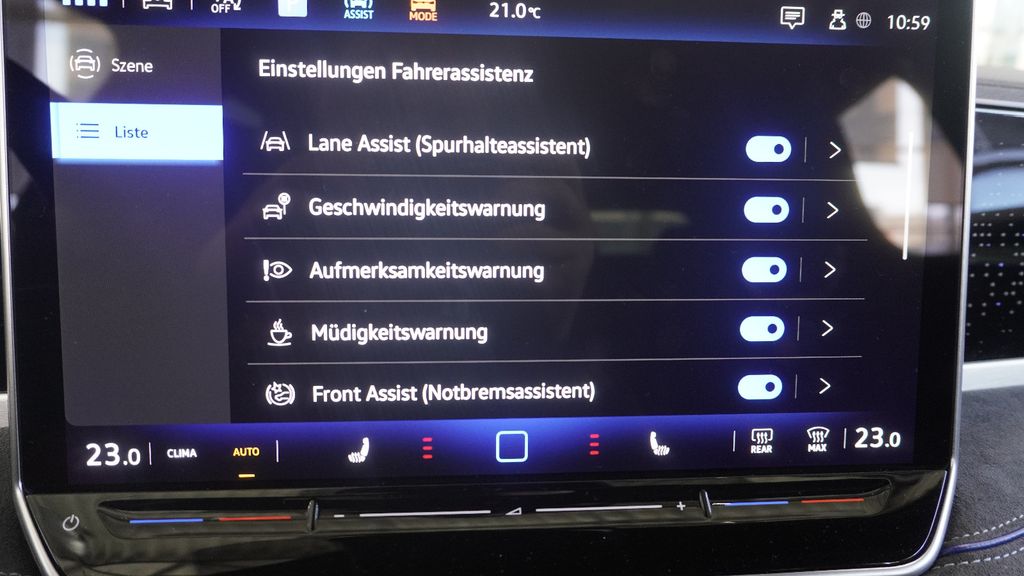Open Aufmerksamkeitswarnung submenu chevron
Screen dimensions: 1024x576
828,270
